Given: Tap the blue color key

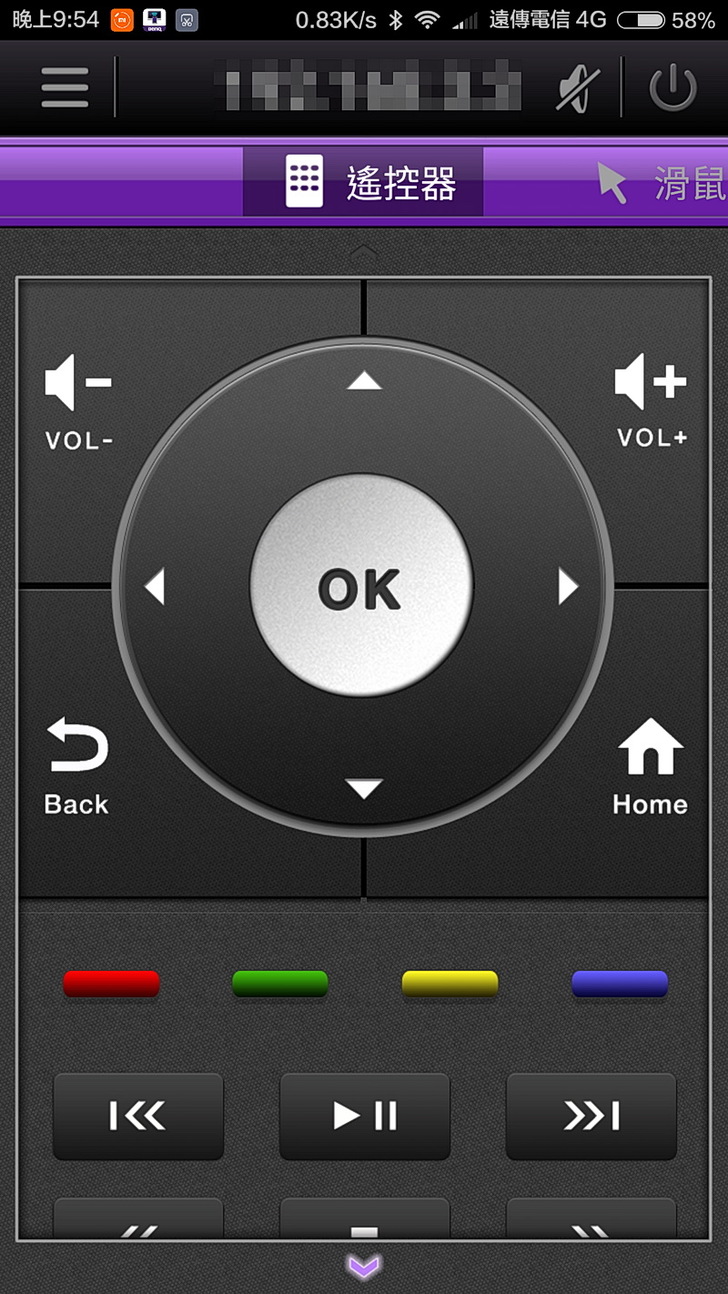Looking at the screenshot, I should point(619,984).
